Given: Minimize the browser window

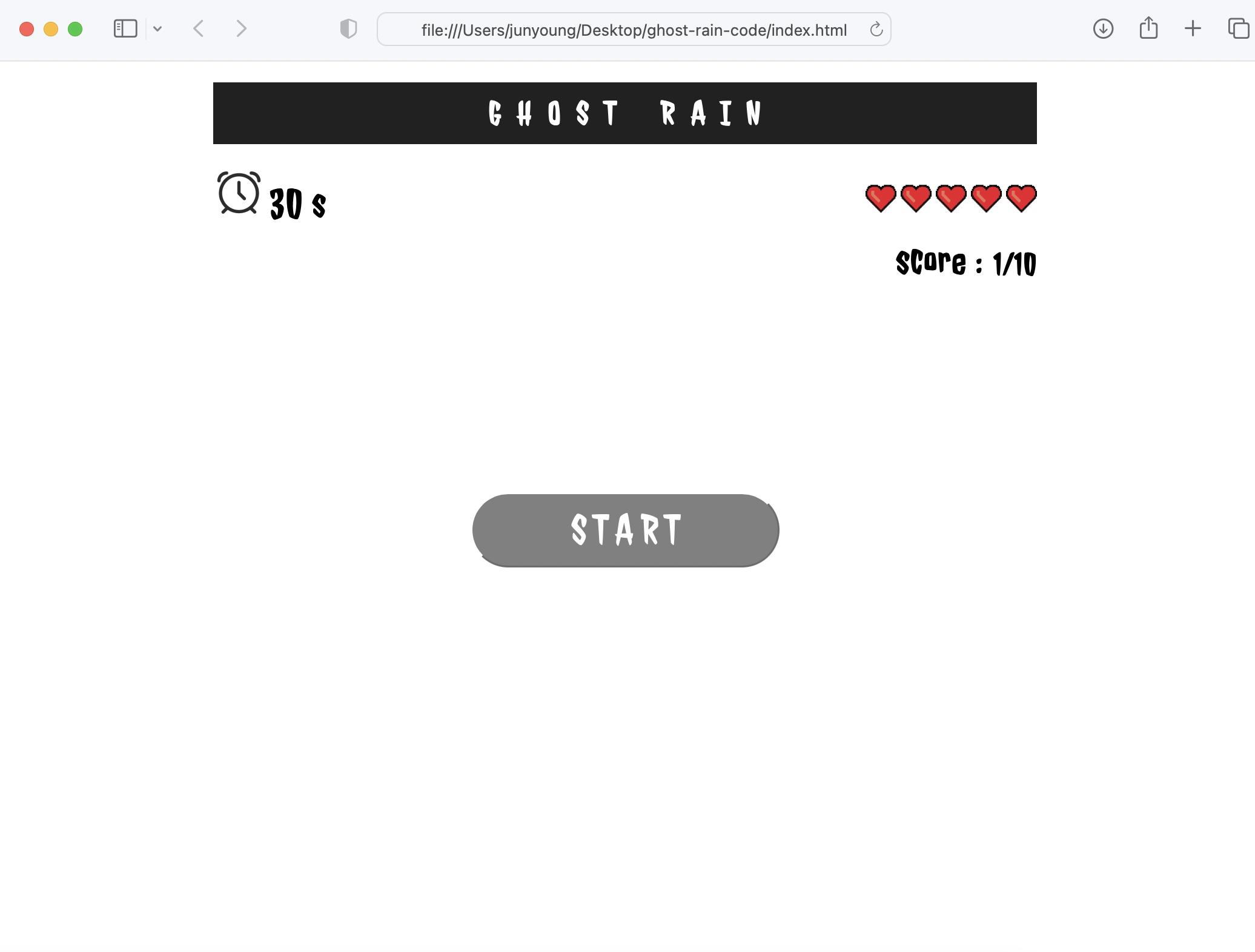Looking at the screenshot, I should coord(51,29).
